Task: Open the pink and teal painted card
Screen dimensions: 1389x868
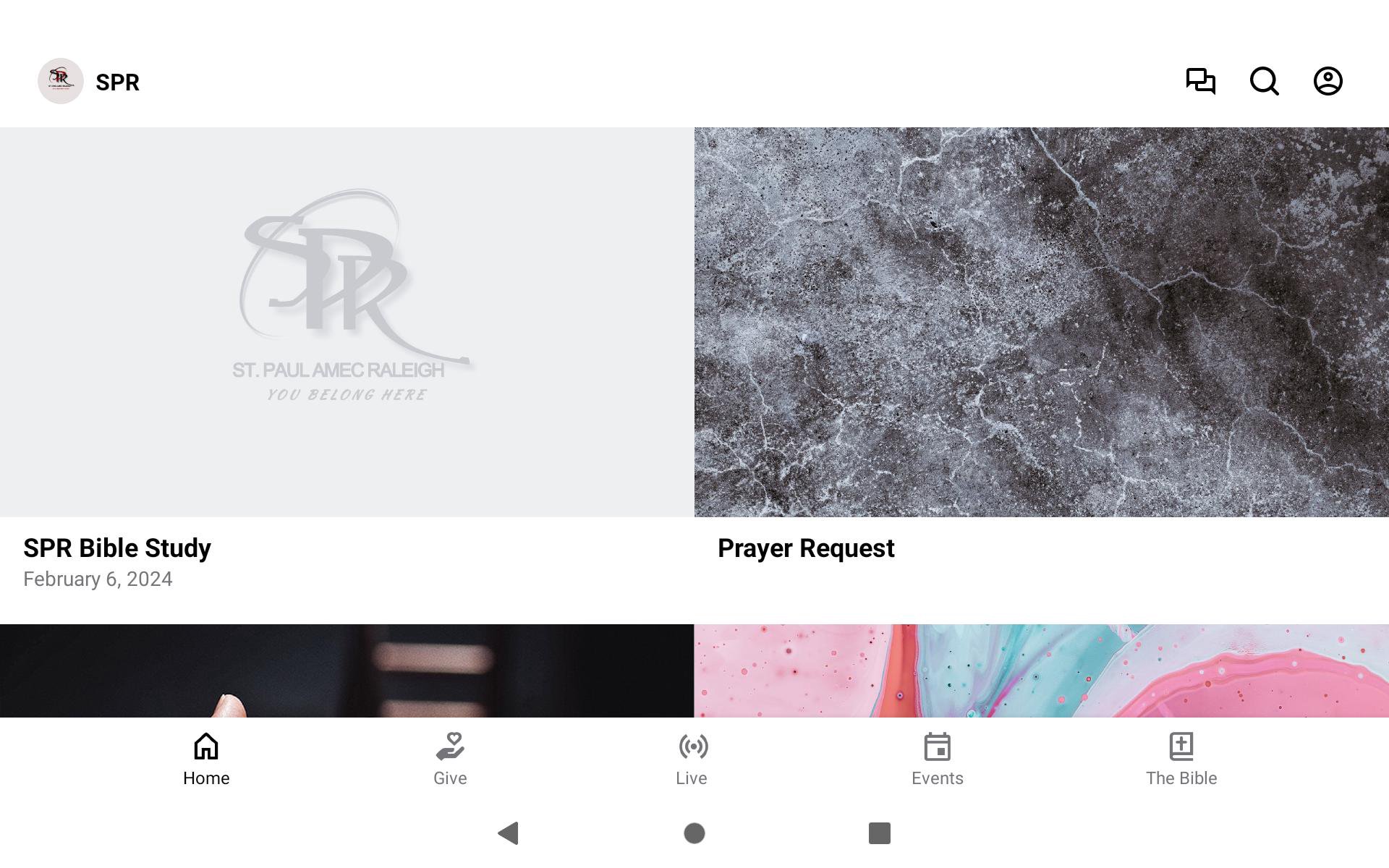Action: click(x=1041, y=671)
